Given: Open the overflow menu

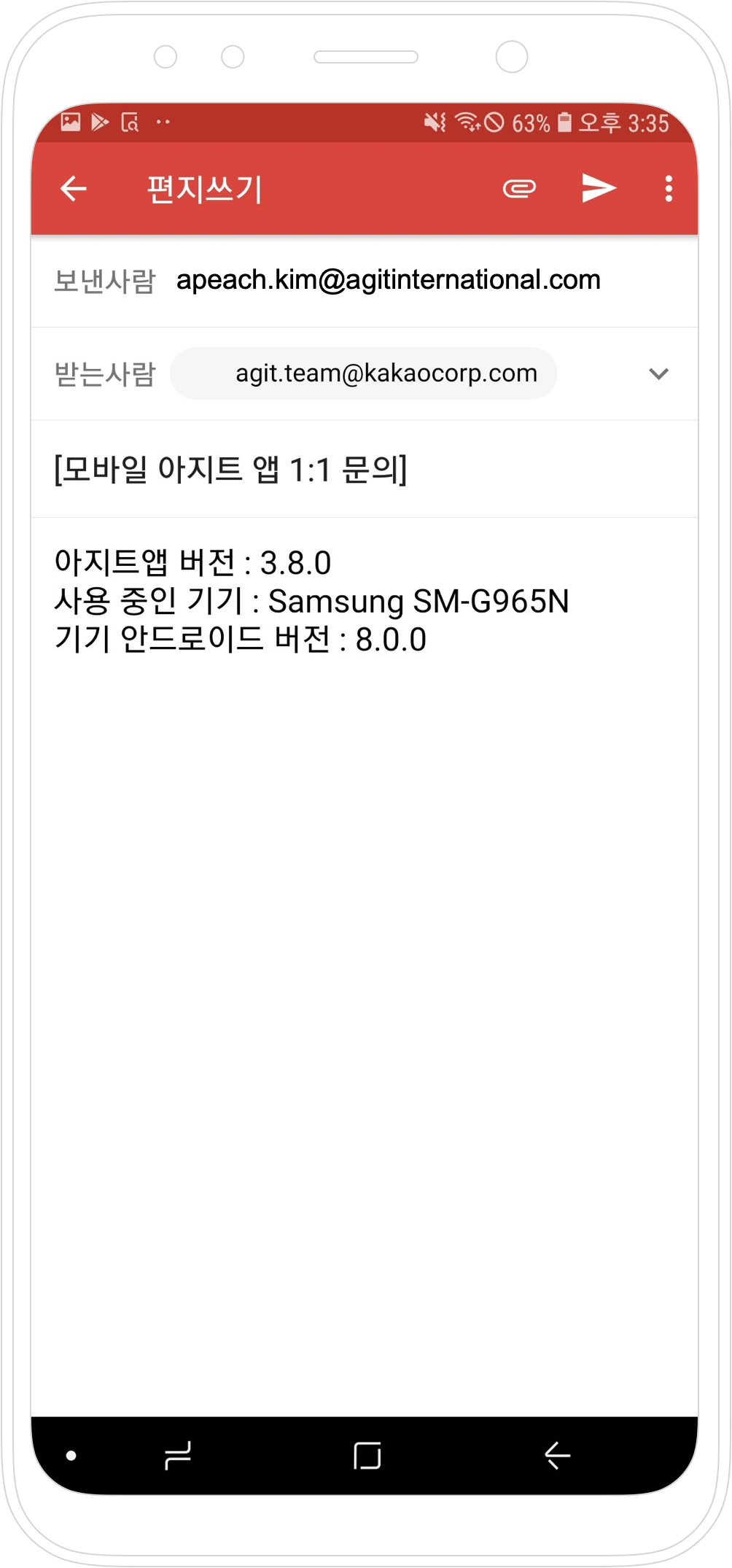Looking at the screenshot, I should pos(669,188).
